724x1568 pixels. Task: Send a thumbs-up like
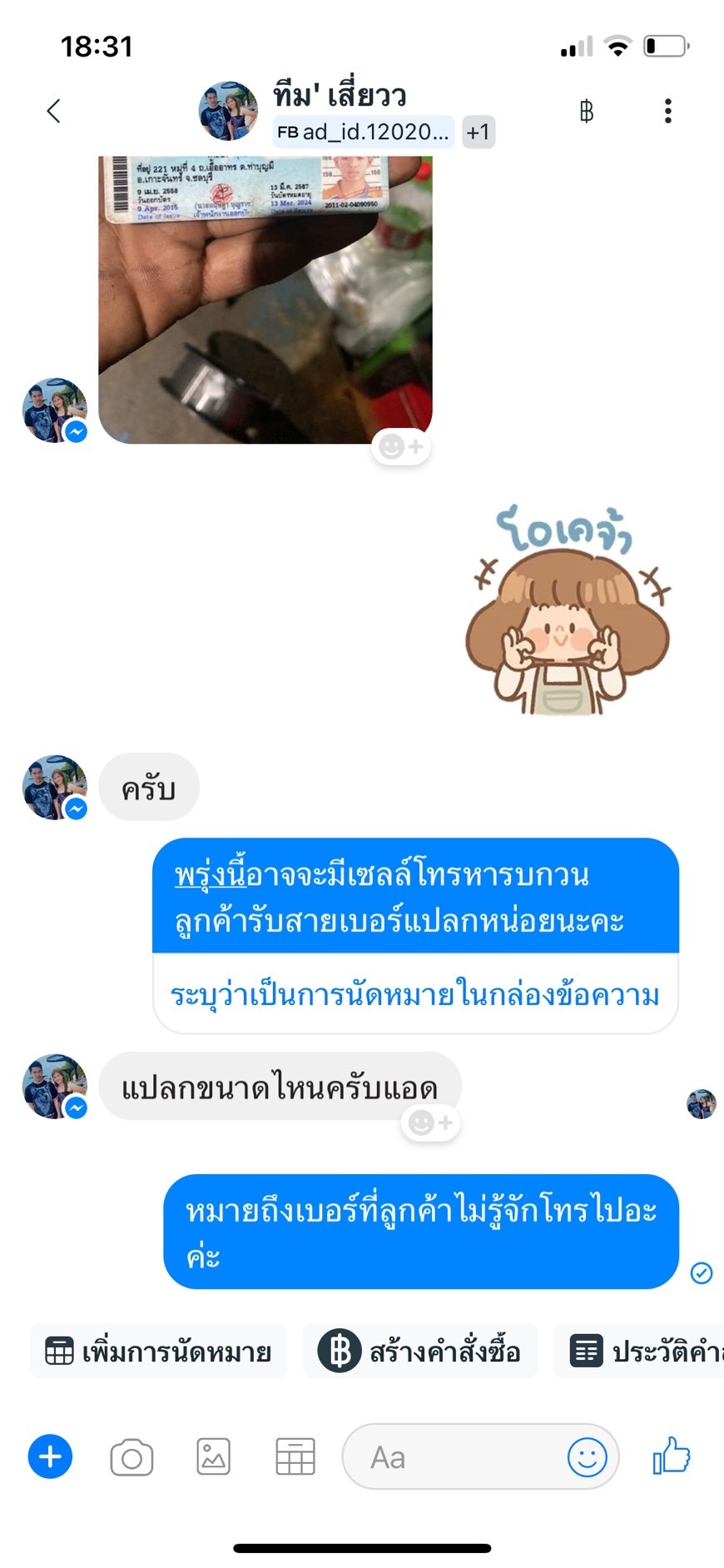[x=672, y=1456]
